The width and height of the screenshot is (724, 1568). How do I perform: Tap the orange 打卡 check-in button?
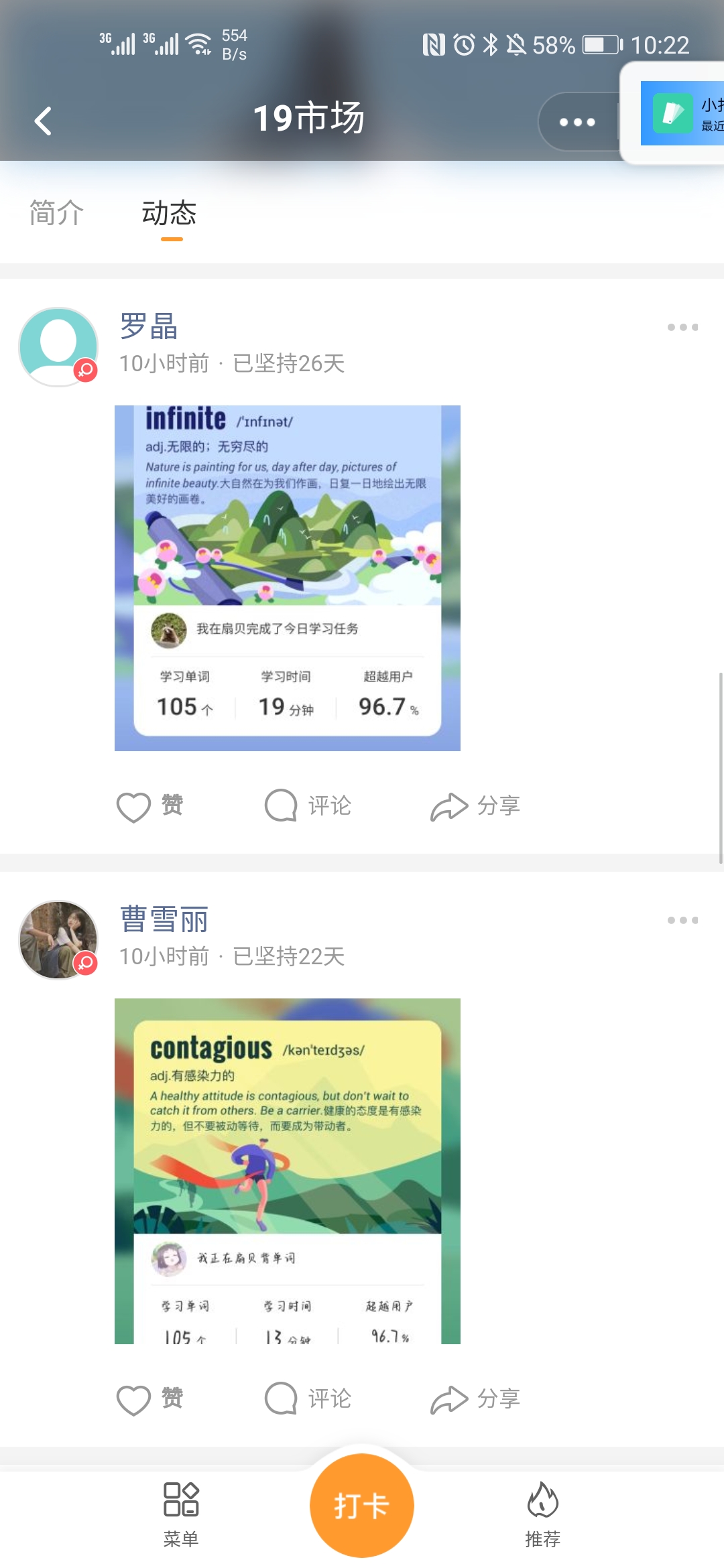[x=362, y=1506]
